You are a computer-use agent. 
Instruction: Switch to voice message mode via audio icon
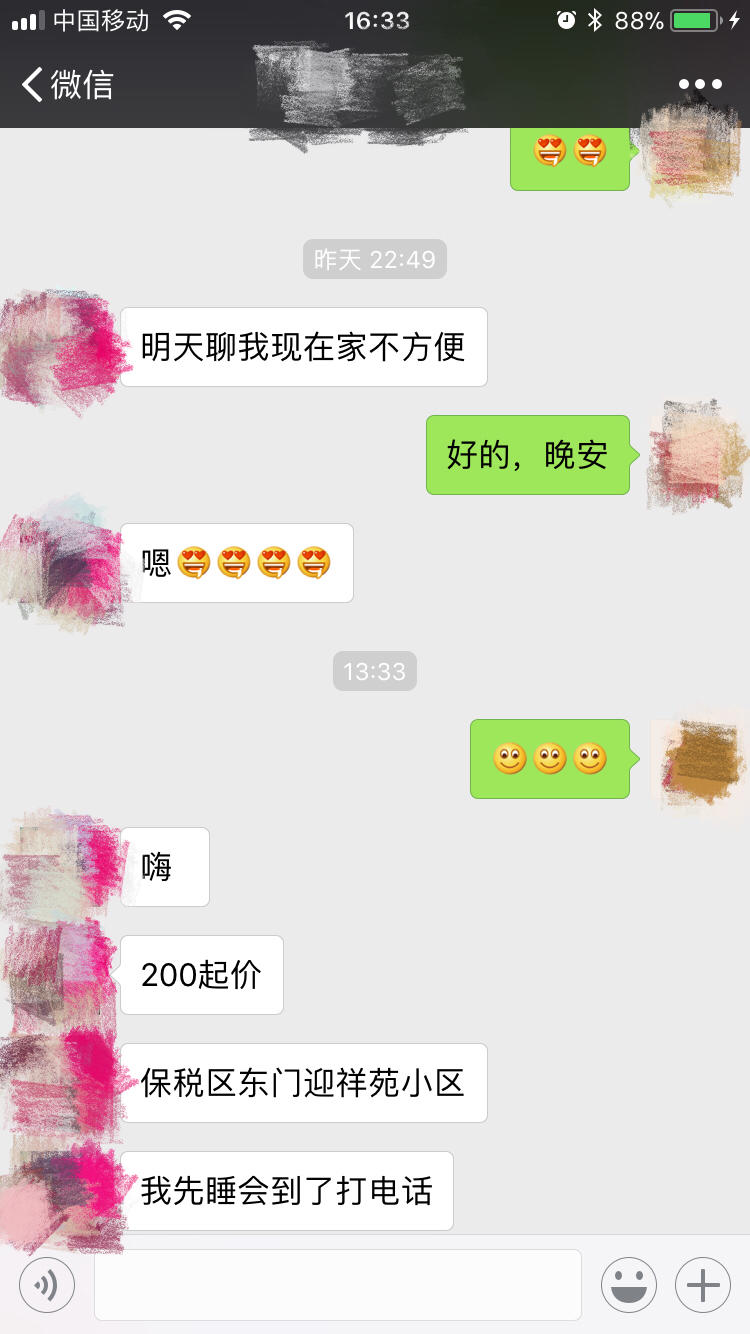tap(46, 1284)
